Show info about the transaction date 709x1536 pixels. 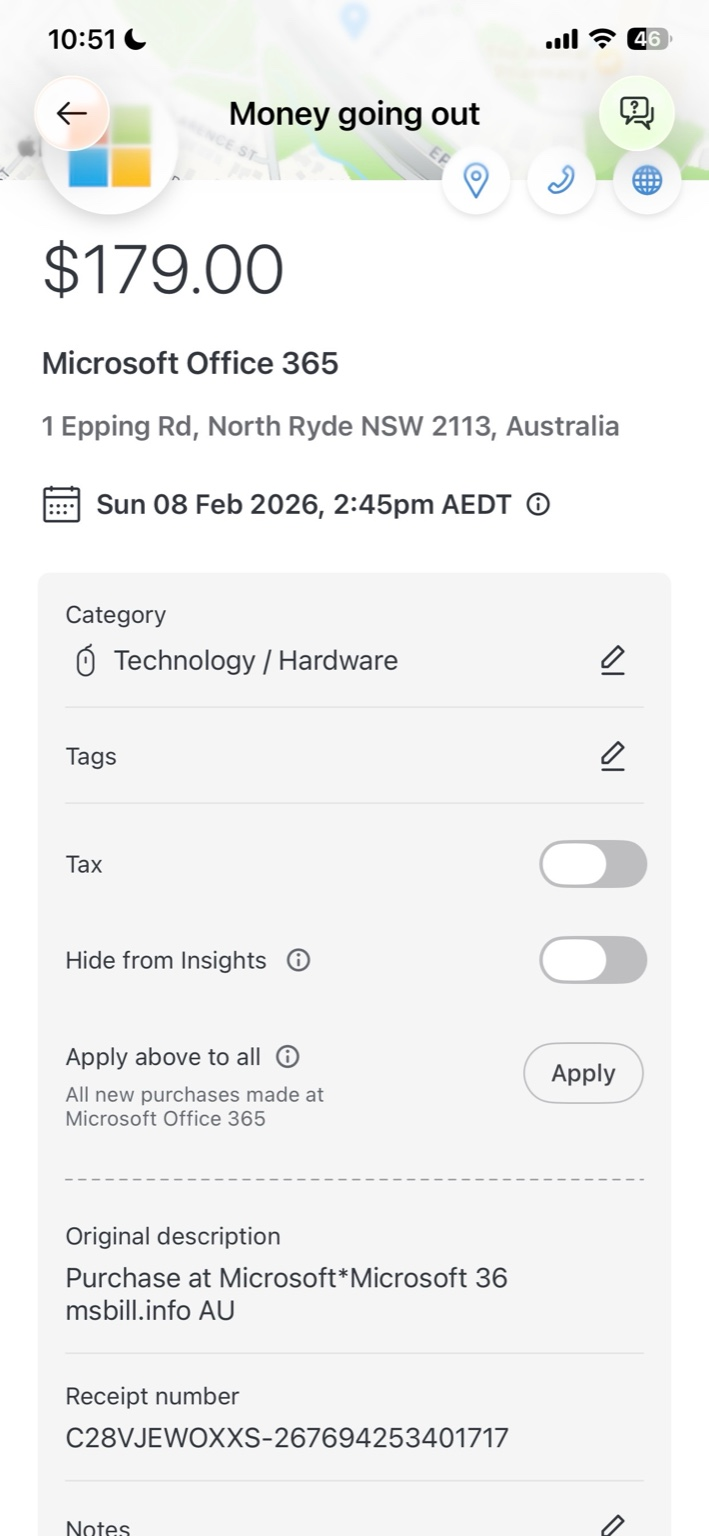point(538,505)
